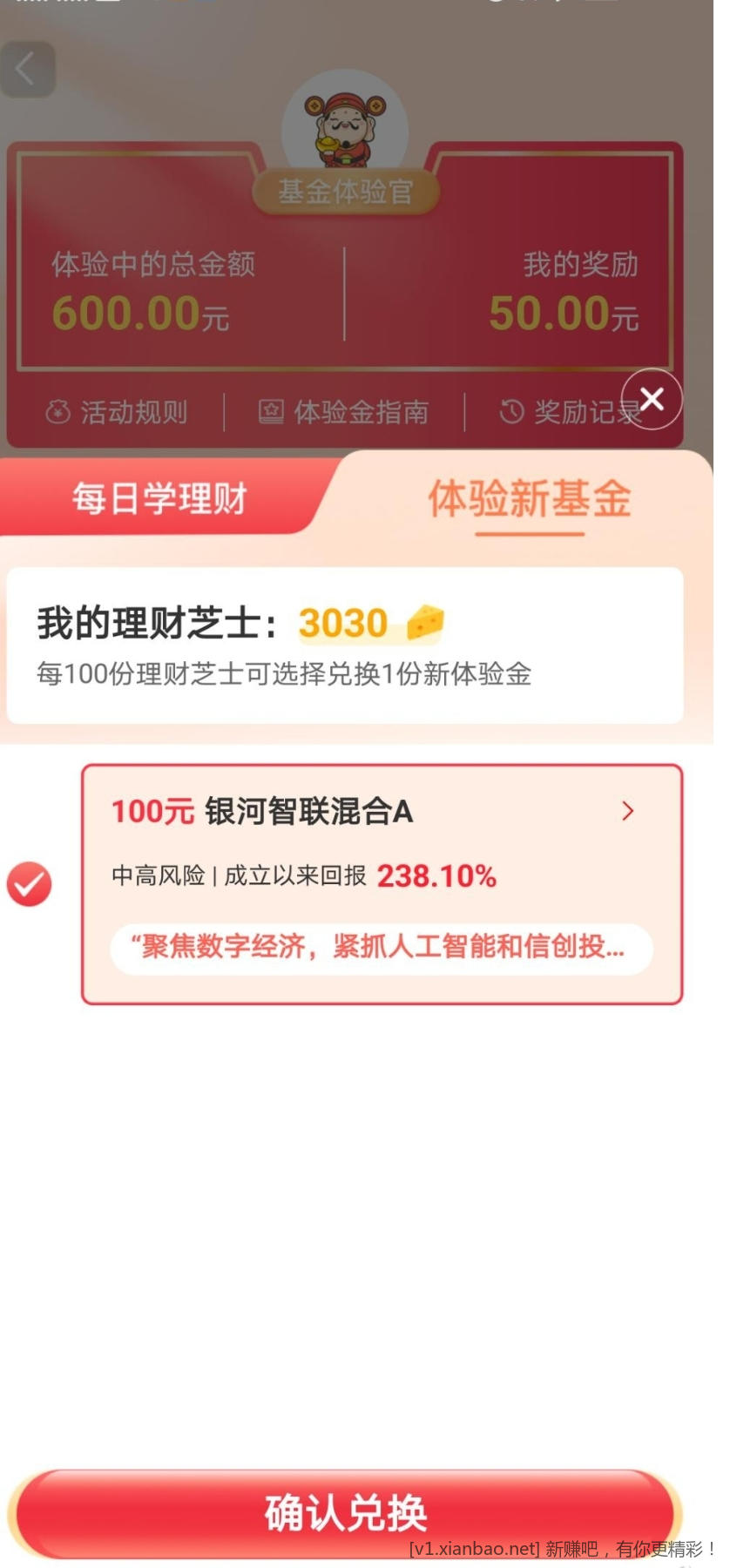The image size is (730, 1568).
Task: Toggle the checkmark for 银河智联混合A
Action: pyautogui.click(x=30, y=884)
